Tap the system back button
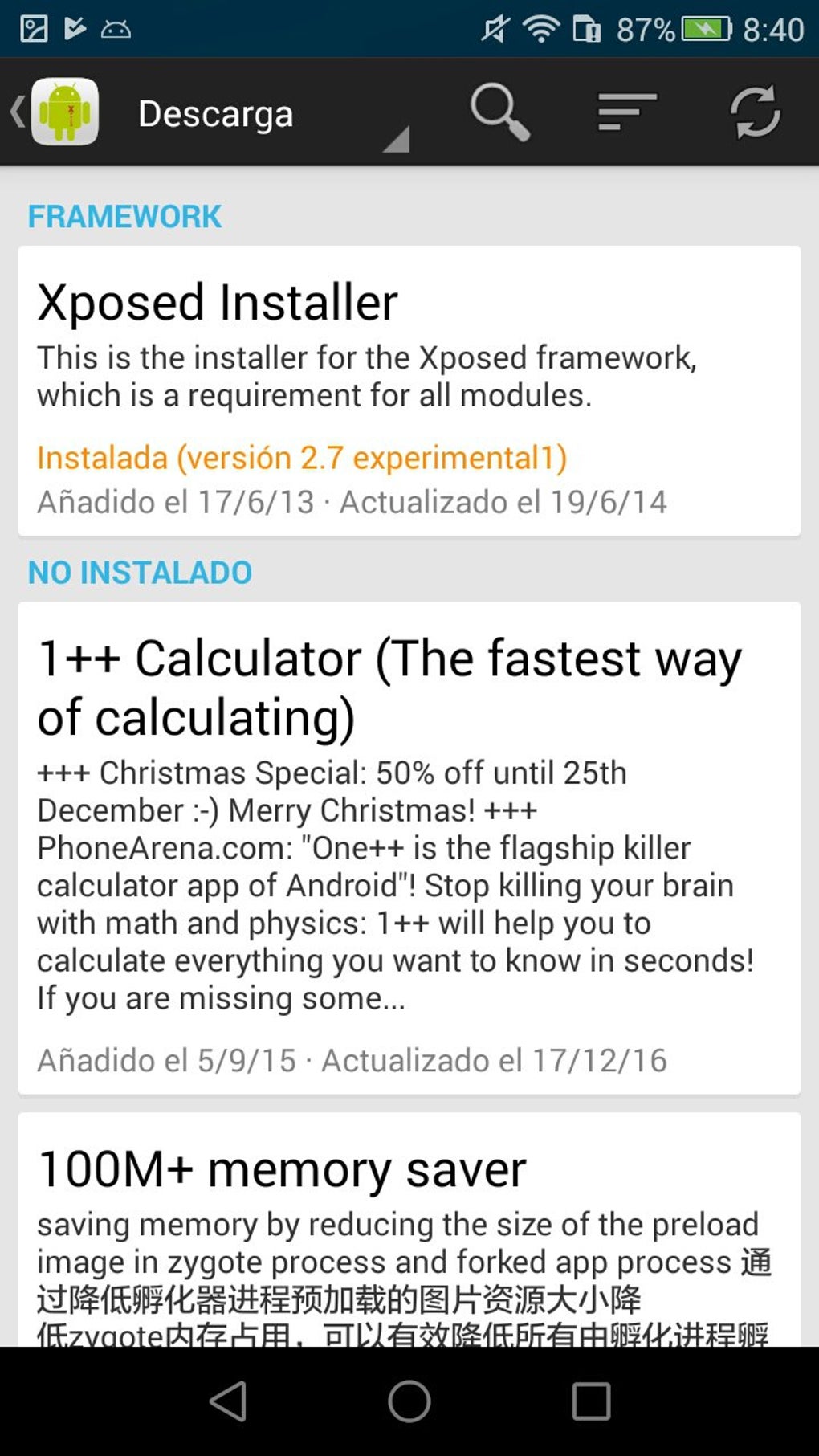819x1456 pixels. pos(228,1401)
